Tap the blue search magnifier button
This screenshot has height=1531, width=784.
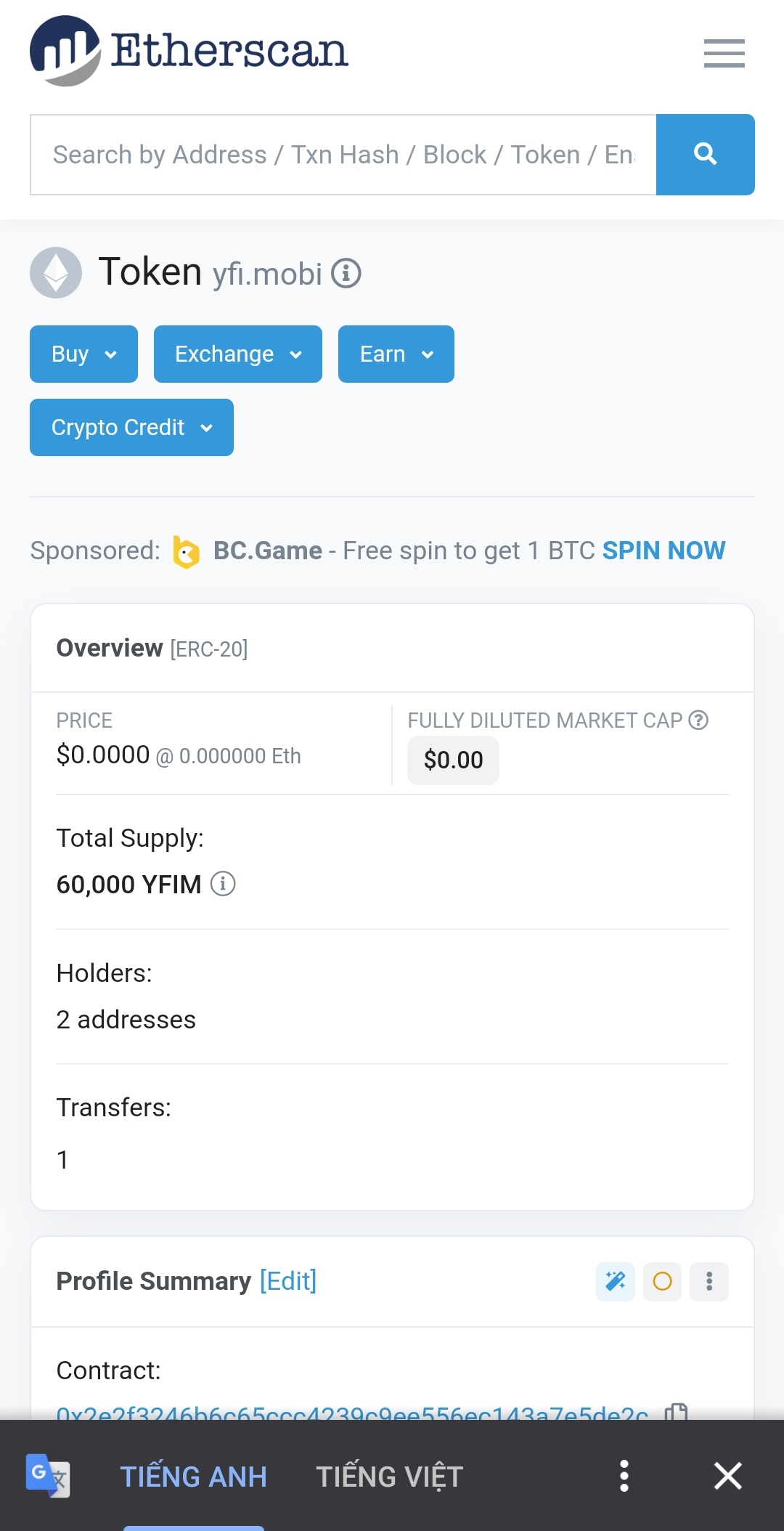[705, 155]
